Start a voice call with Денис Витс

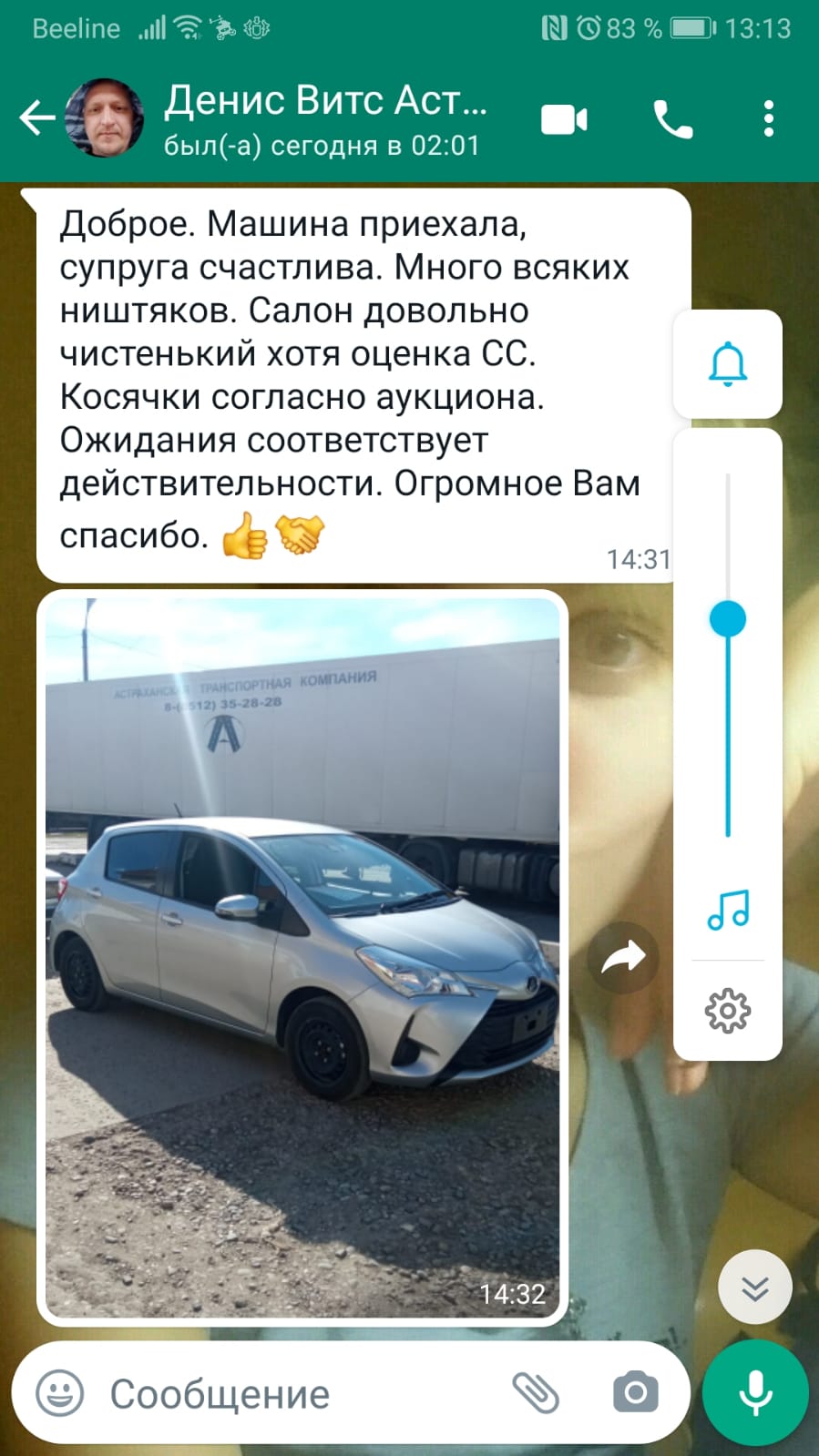[673, 119]
